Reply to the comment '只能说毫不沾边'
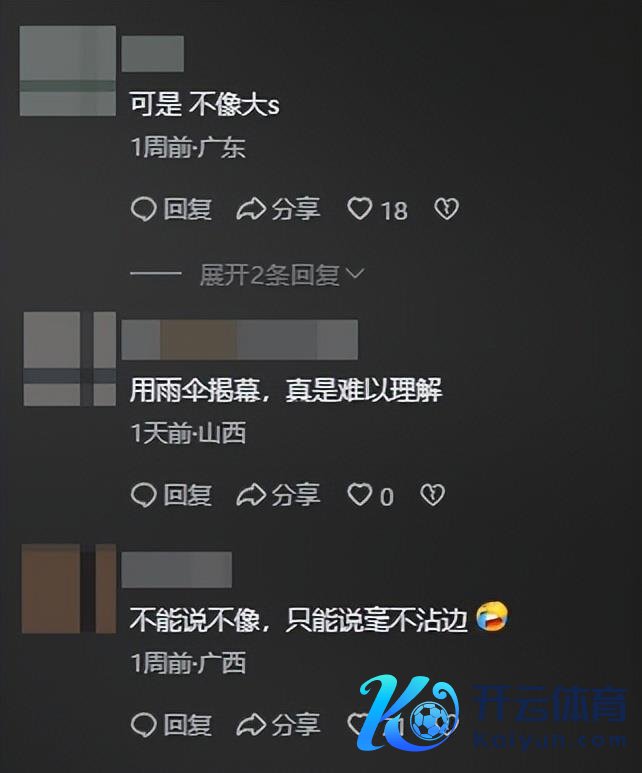Image resolution: width=642 pixels, height=773 pixels. (x=171, y=724)
